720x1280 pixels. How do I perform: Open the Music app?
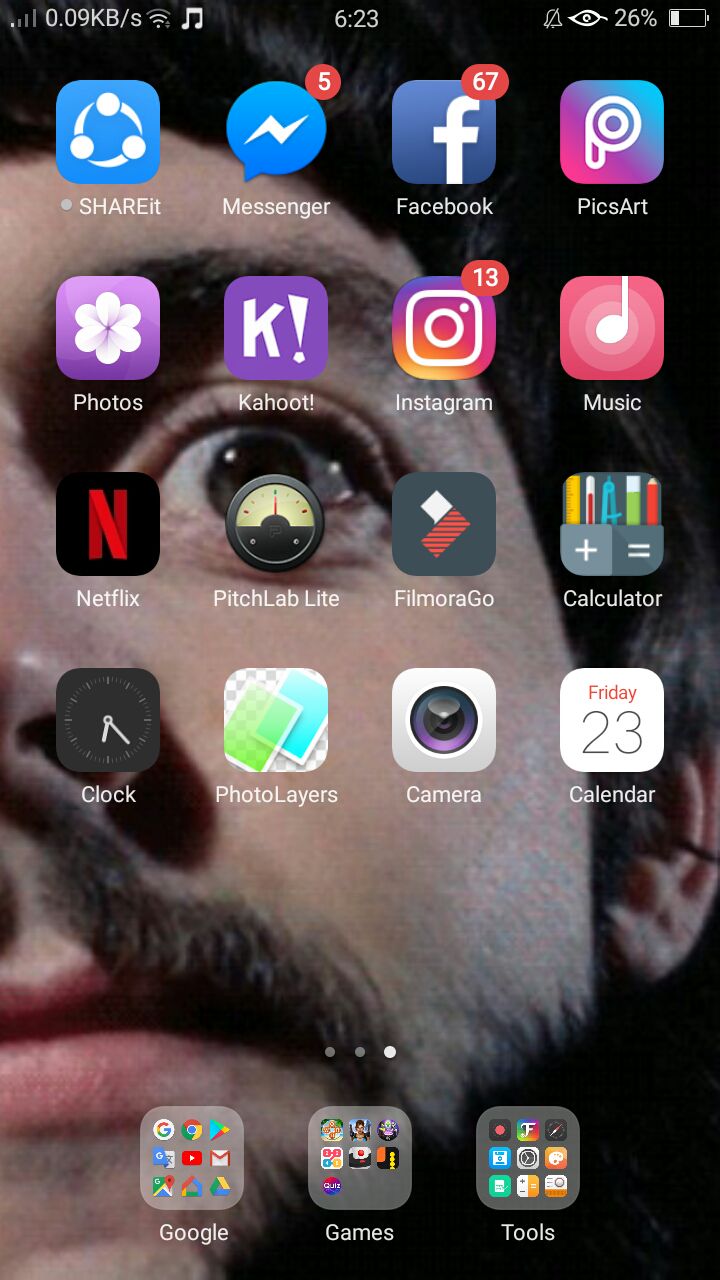coord(612,328)
